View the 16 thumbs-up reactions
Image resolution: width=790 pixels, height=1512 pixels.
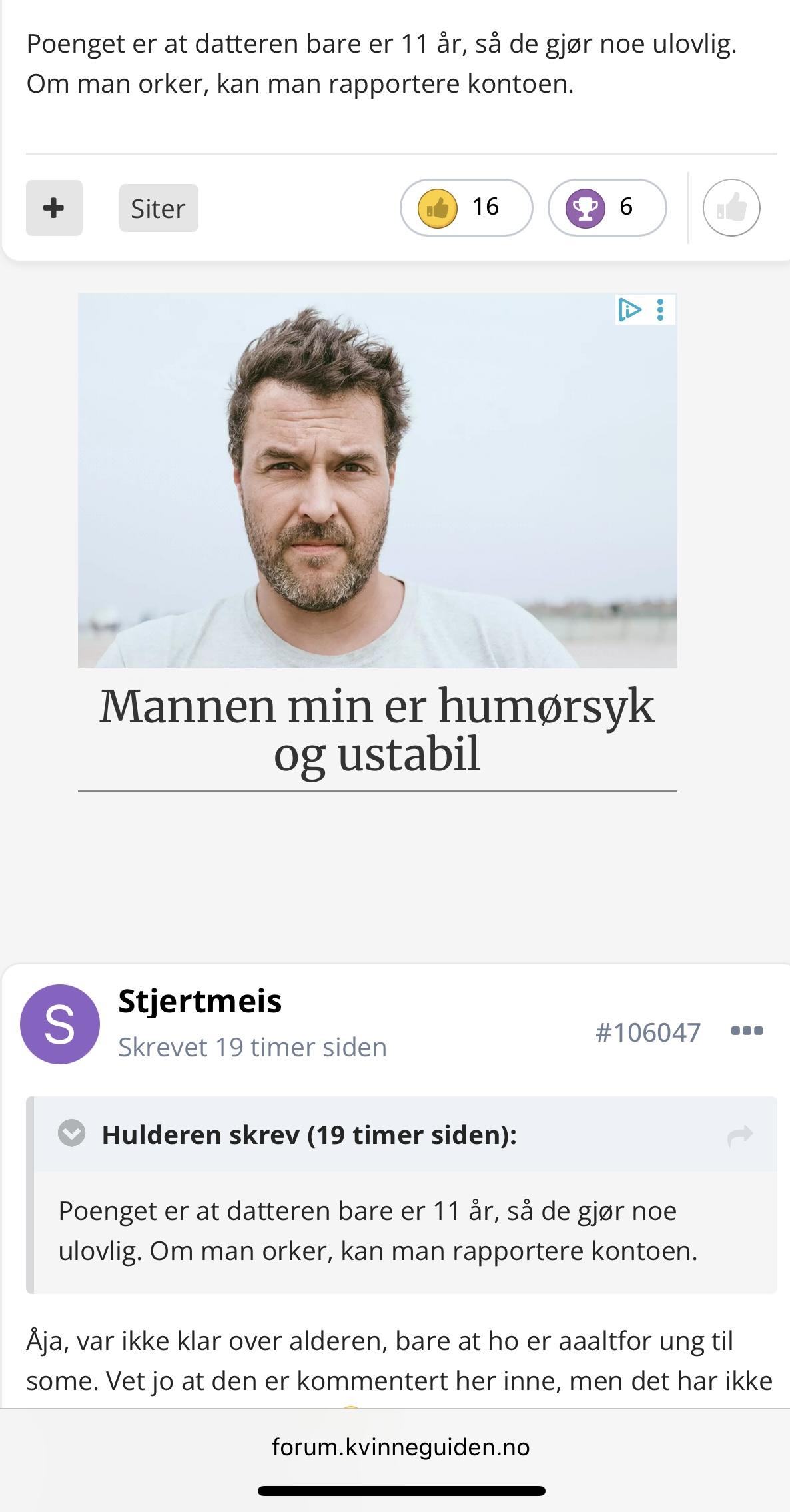(466, 207)
